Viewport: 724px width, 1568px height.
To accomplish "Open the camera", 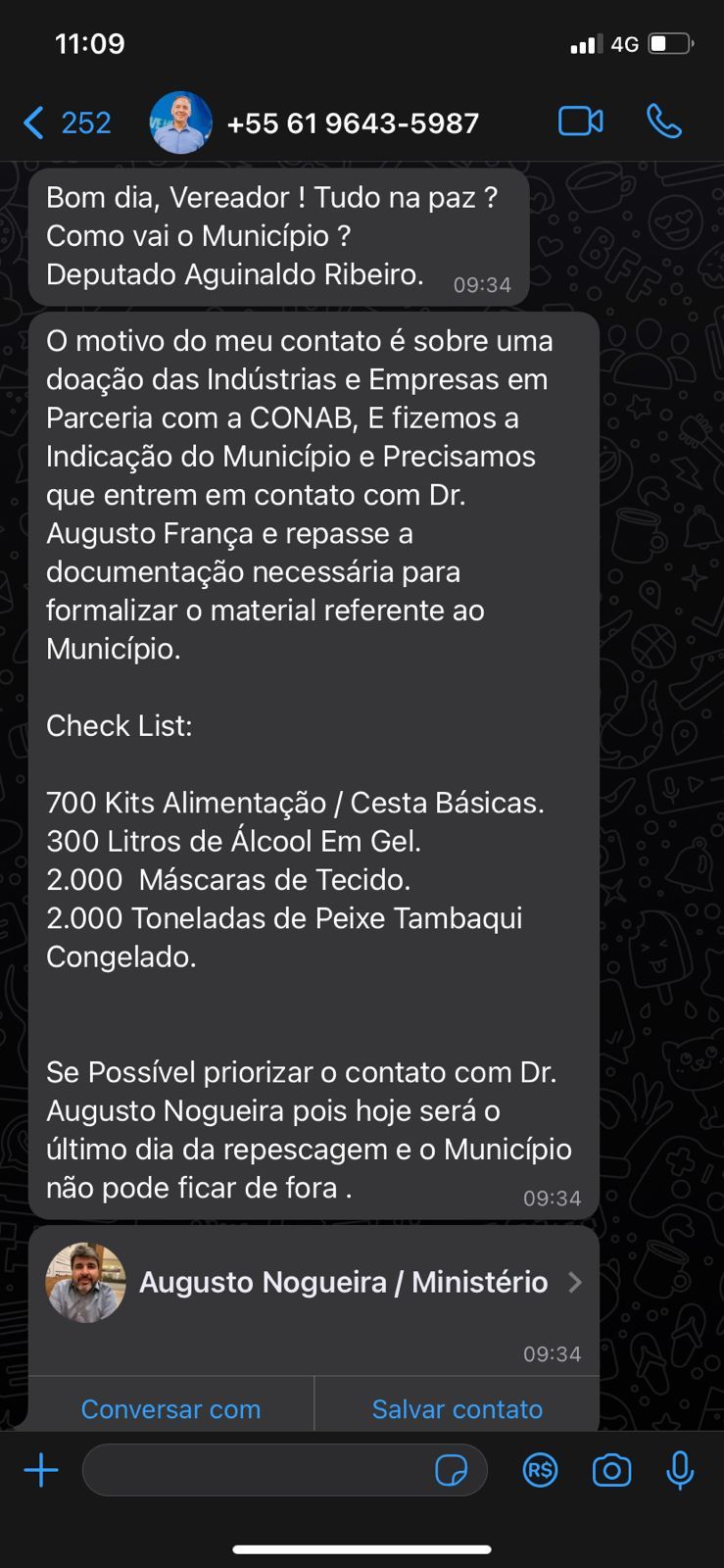I will (611, 1470).
